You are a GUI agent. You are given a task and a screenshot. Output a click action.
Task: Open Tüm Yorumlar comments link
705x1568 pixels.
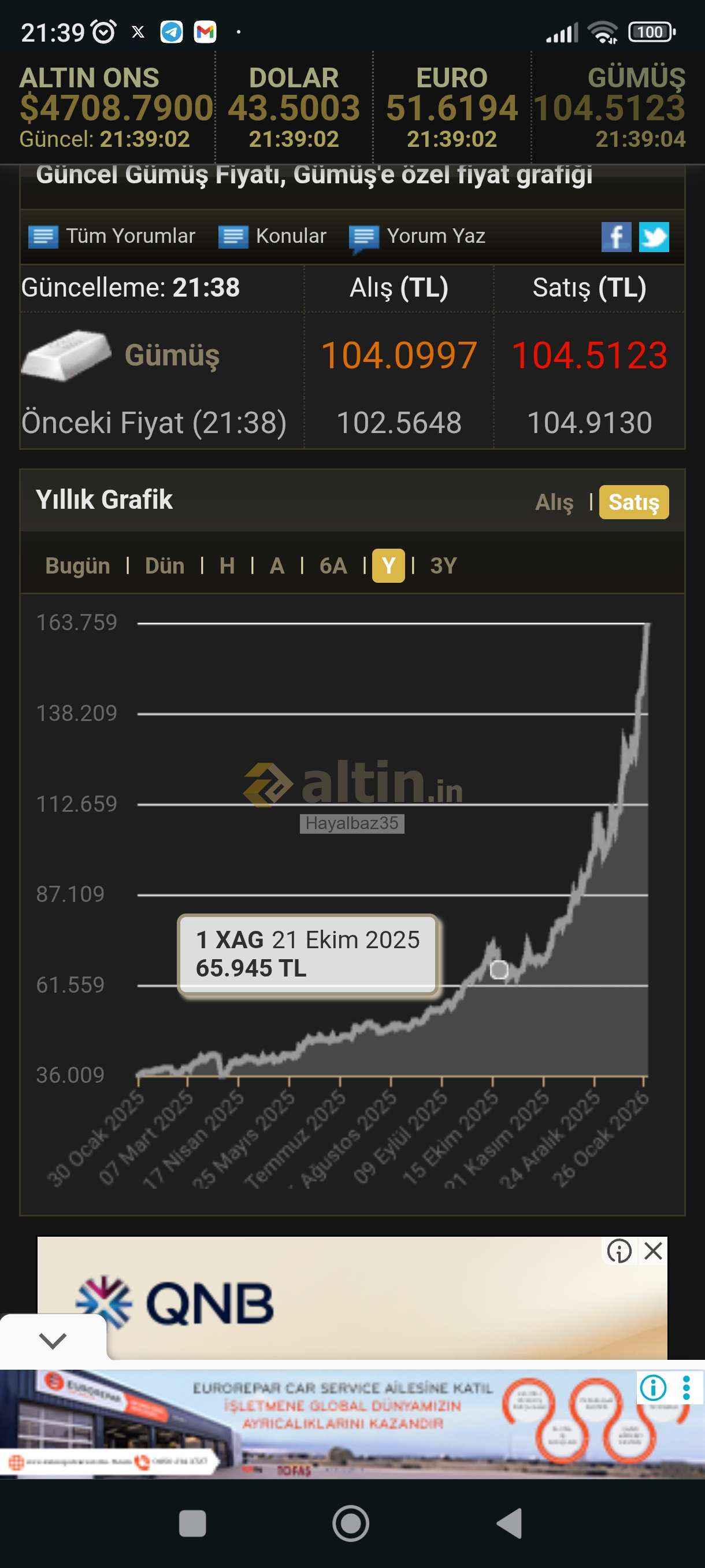(x=113, y=236)
